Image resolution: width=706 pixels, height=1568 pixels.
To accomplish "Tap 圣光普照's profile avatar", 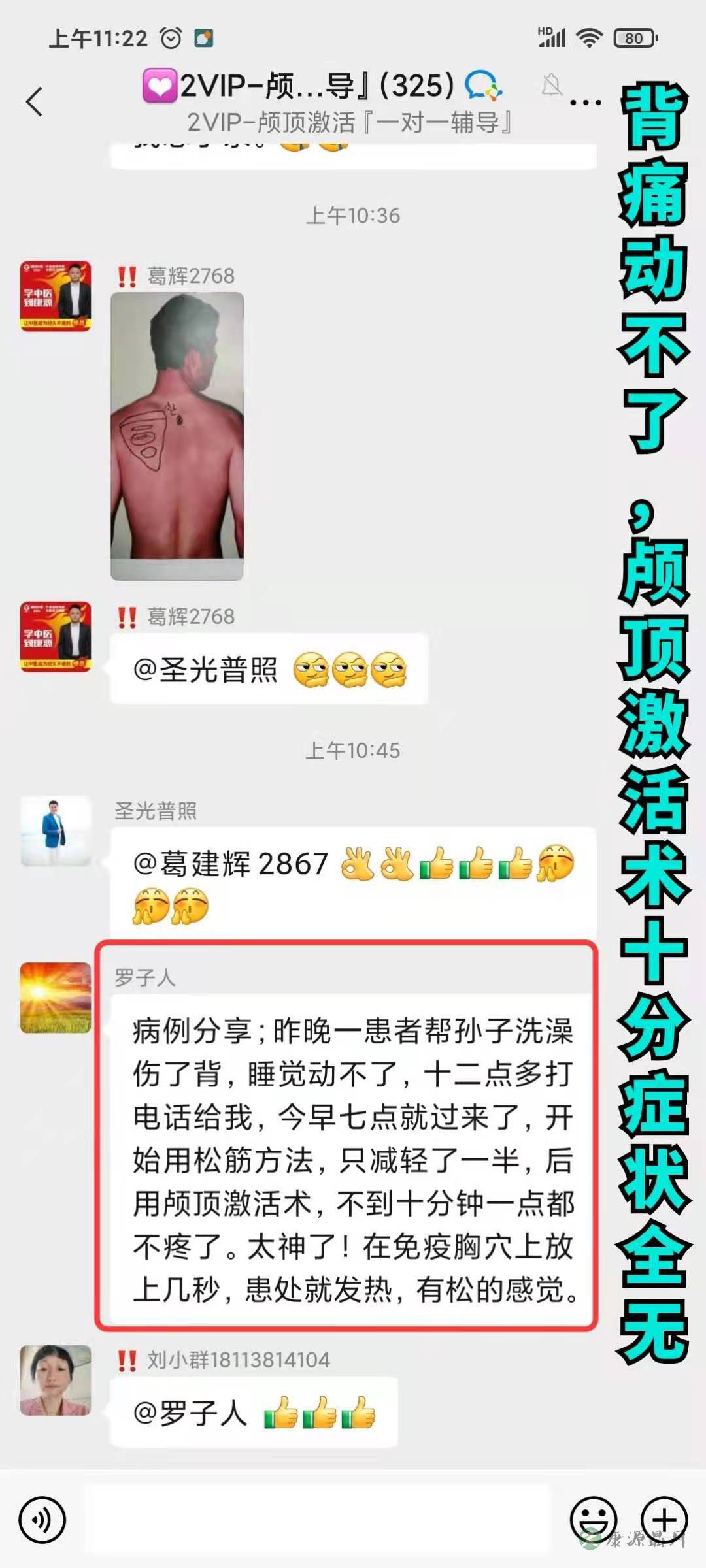I will tap(56, 830).
